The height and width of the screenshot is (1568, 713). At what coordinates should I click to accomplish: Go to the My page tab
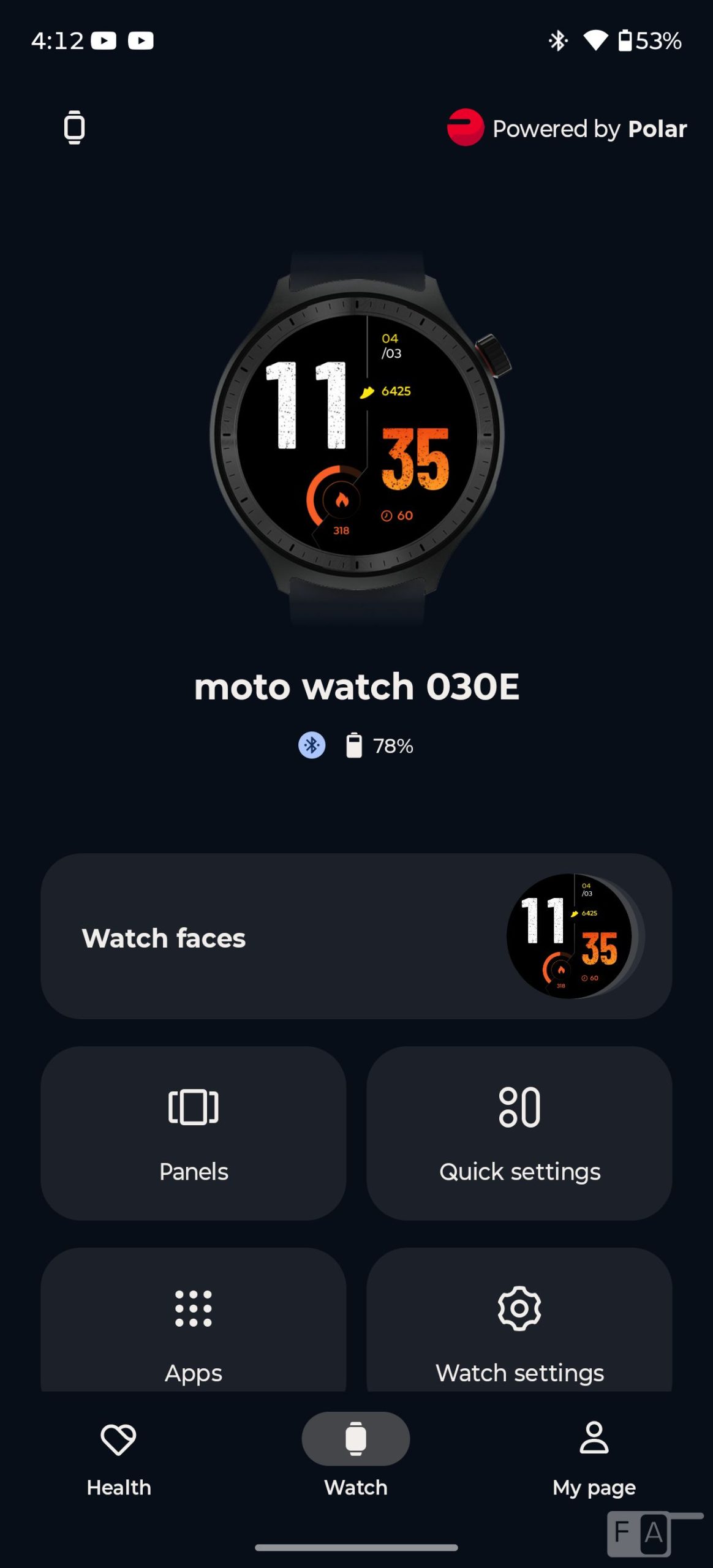click(x=594, y=1459)
